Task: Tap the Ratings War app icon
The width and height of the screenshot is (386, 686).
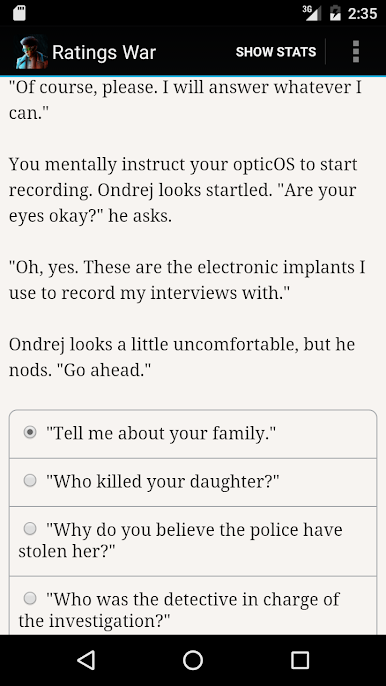Action: point(32,52)
